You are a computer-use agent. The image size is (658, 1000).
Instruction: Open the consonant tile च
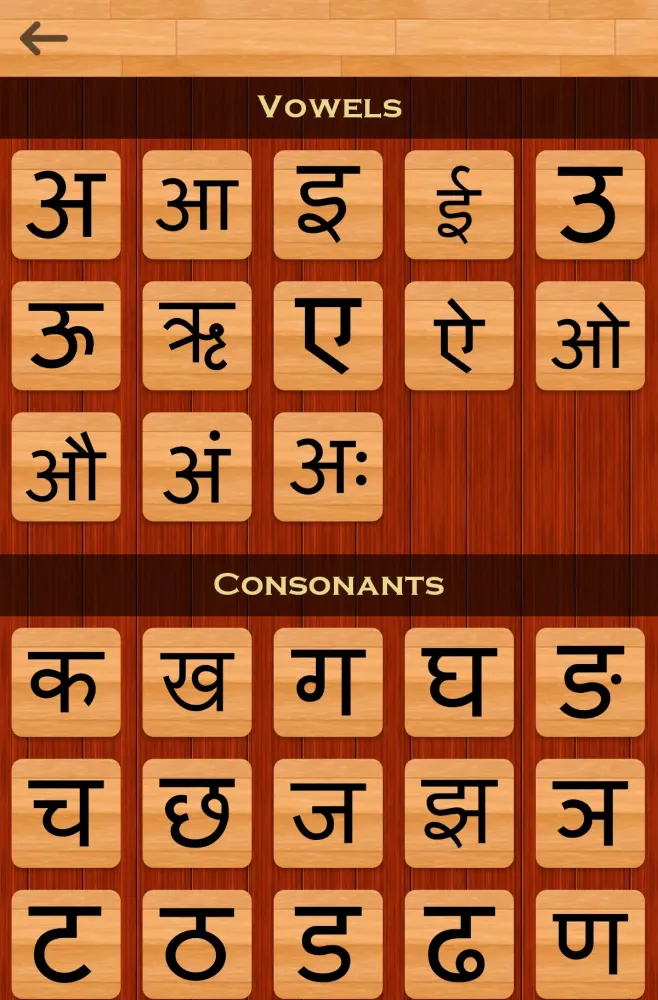point(66,813)
